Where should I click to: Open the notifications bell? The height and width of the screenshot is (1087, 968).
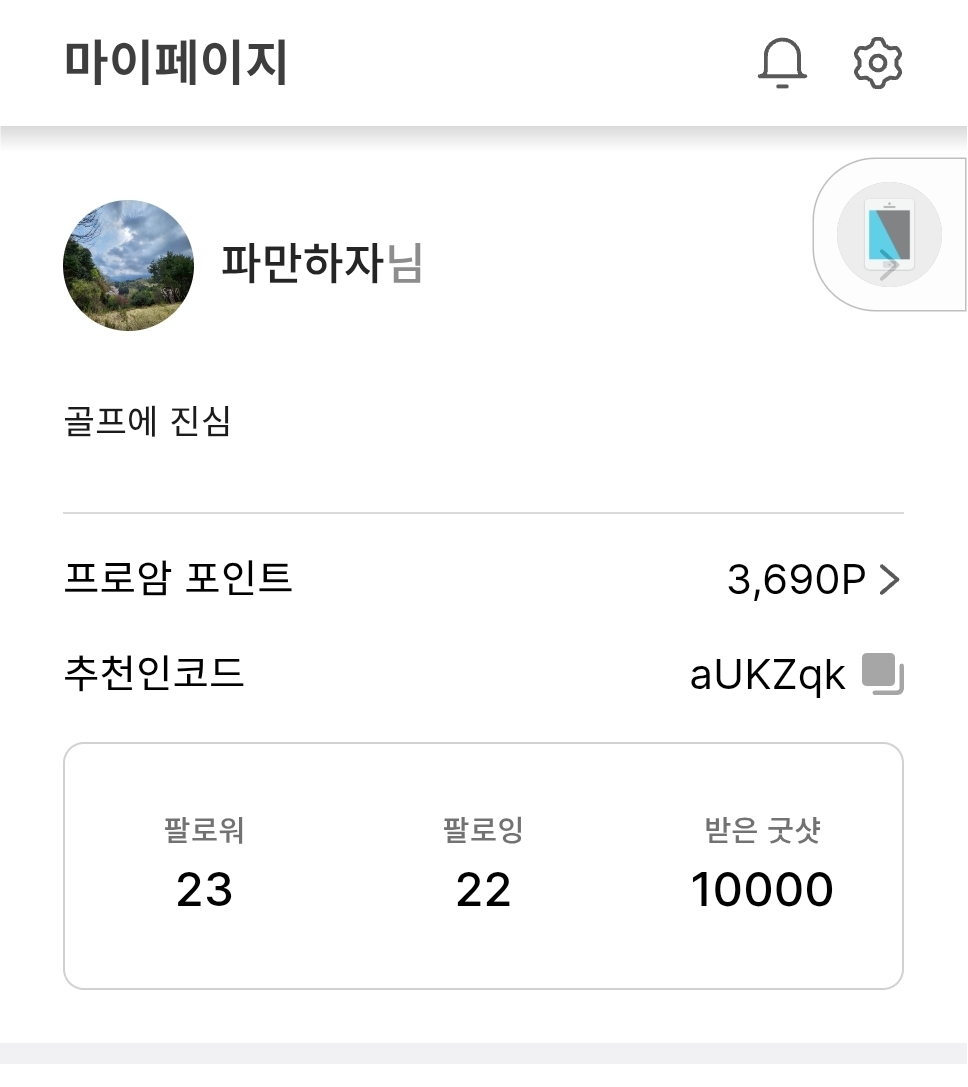pyautogui.click(x=782, y=65)
